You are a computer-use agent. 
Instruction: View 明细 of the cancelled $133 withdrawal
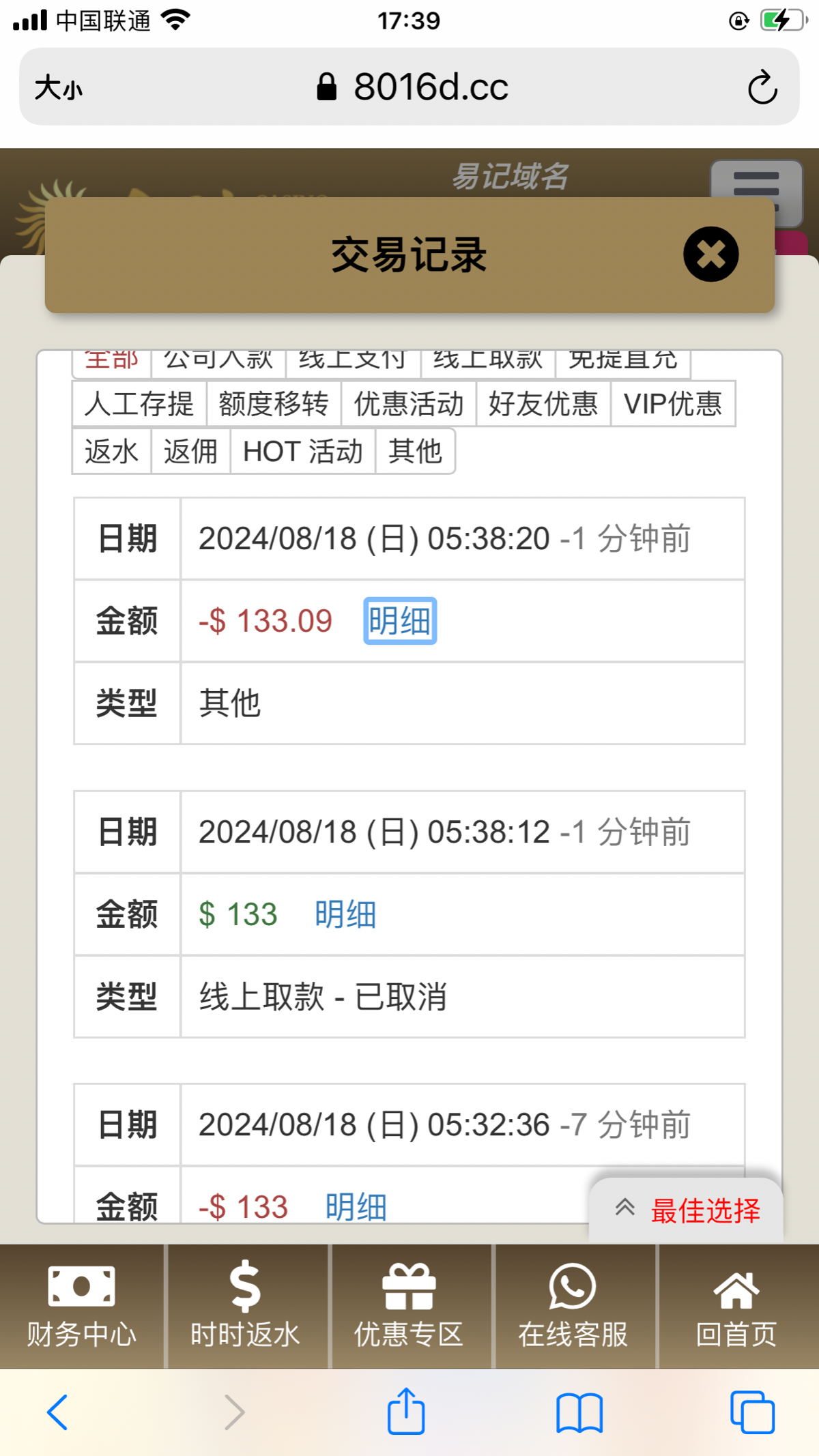click(345, 914)
